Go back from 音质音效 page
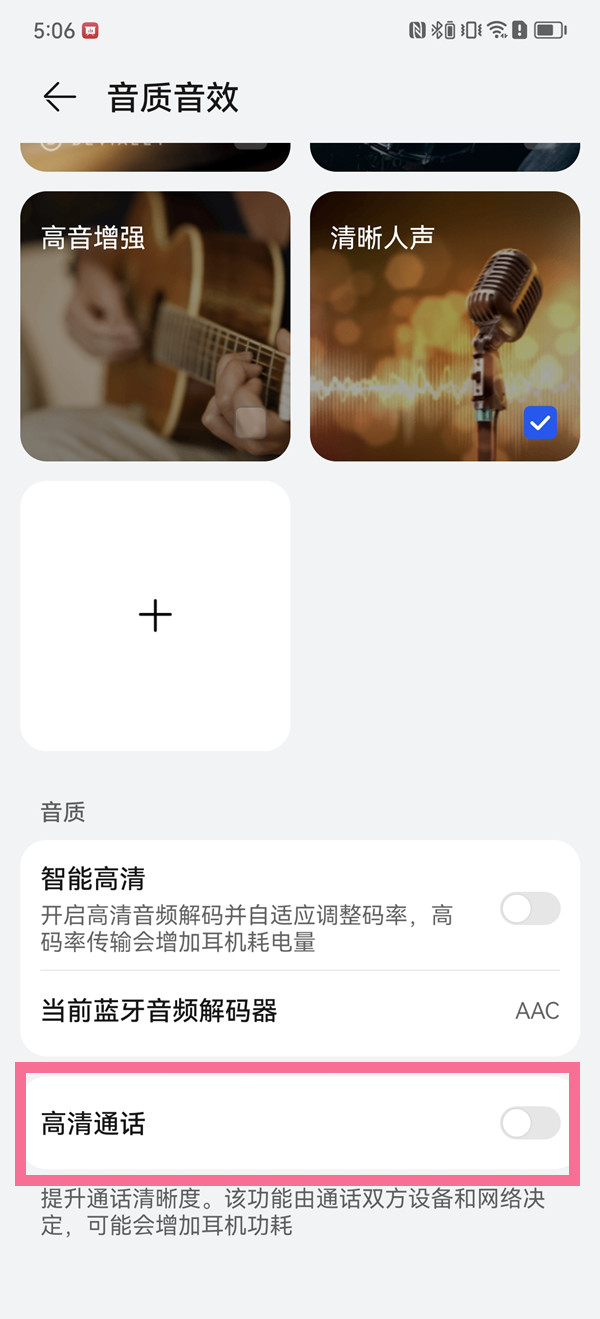Viewport: 600px width, 1319px height. [60, 97]
